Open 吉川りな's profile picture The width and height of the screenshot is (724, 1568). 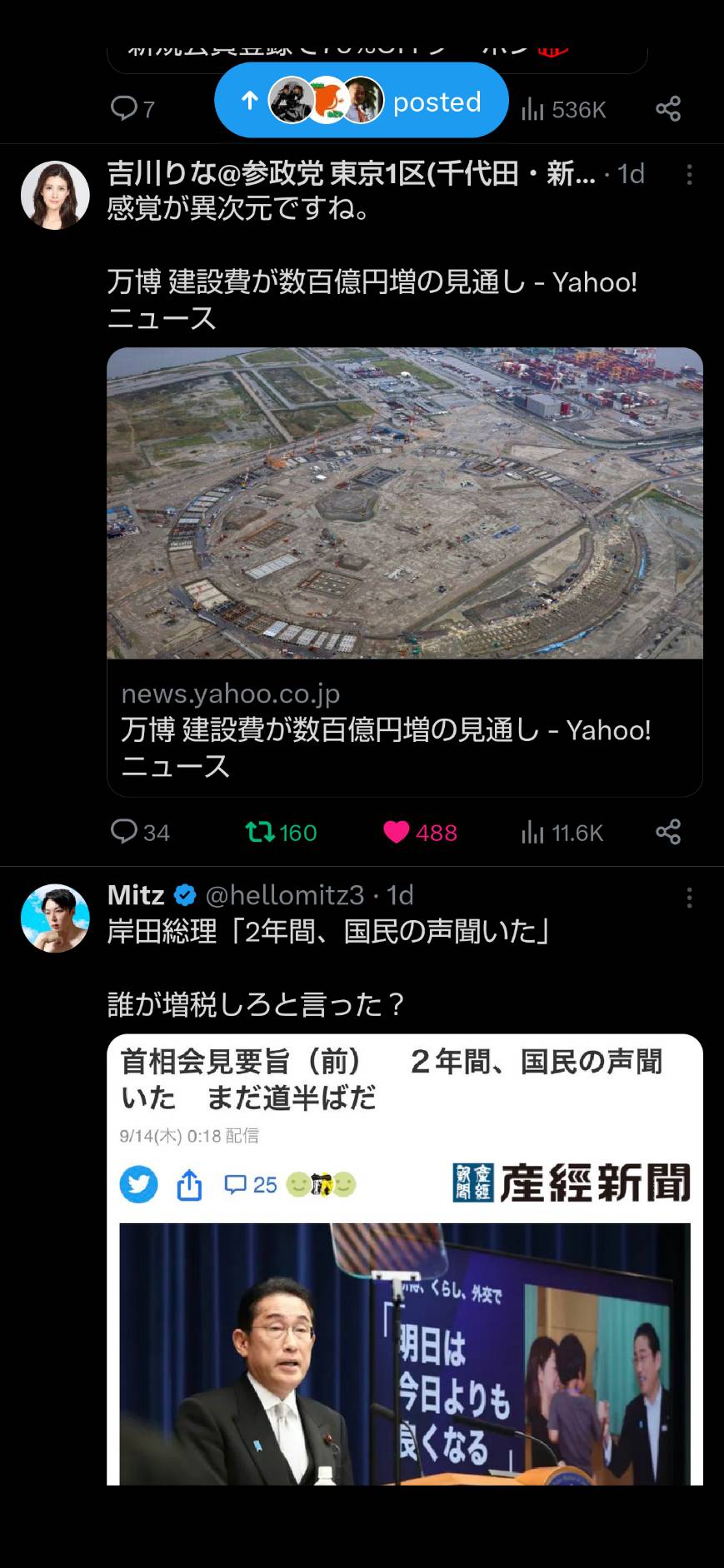click(55, 195)
